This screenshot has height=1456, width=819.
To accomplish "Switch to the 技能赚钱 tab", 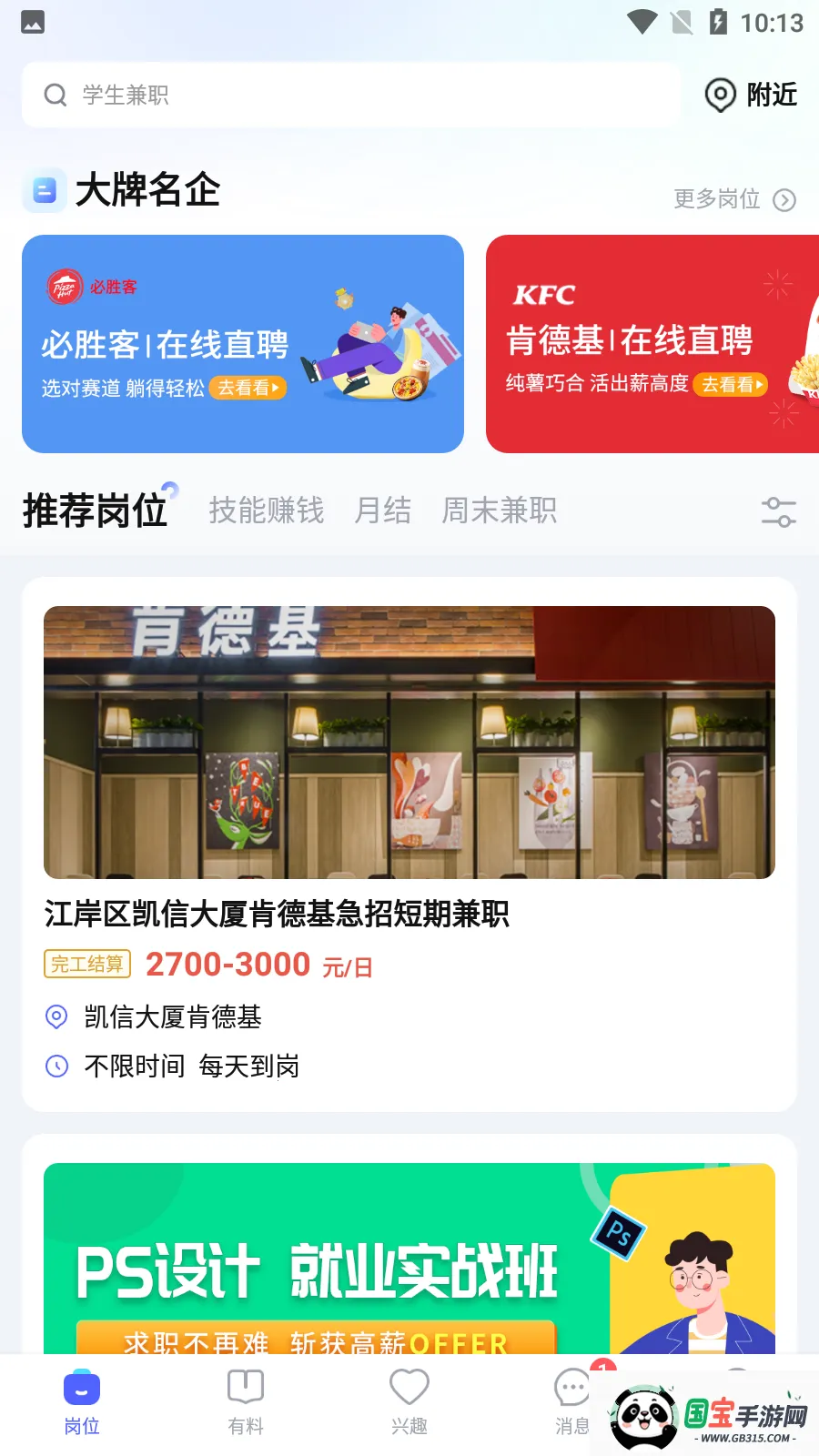I will (267, 511).
